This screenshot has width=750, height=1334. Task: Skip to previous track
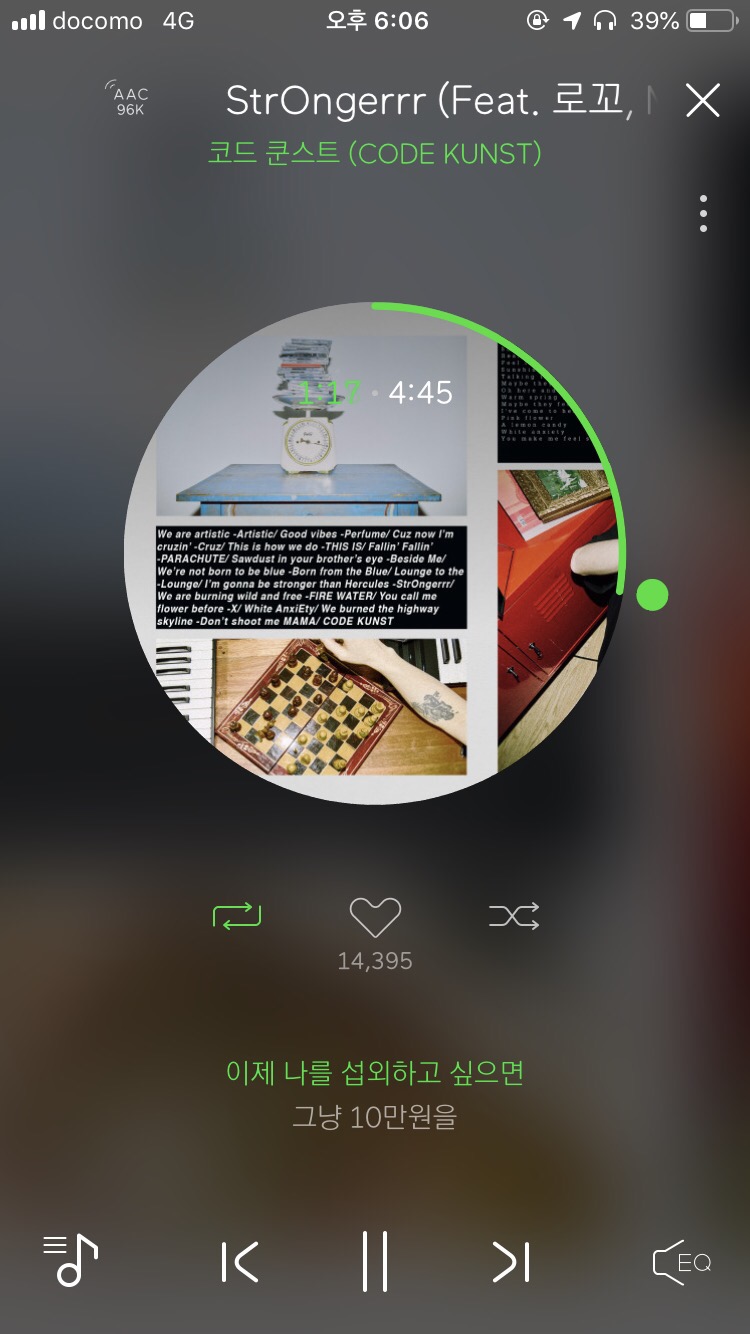[240, 1261]
